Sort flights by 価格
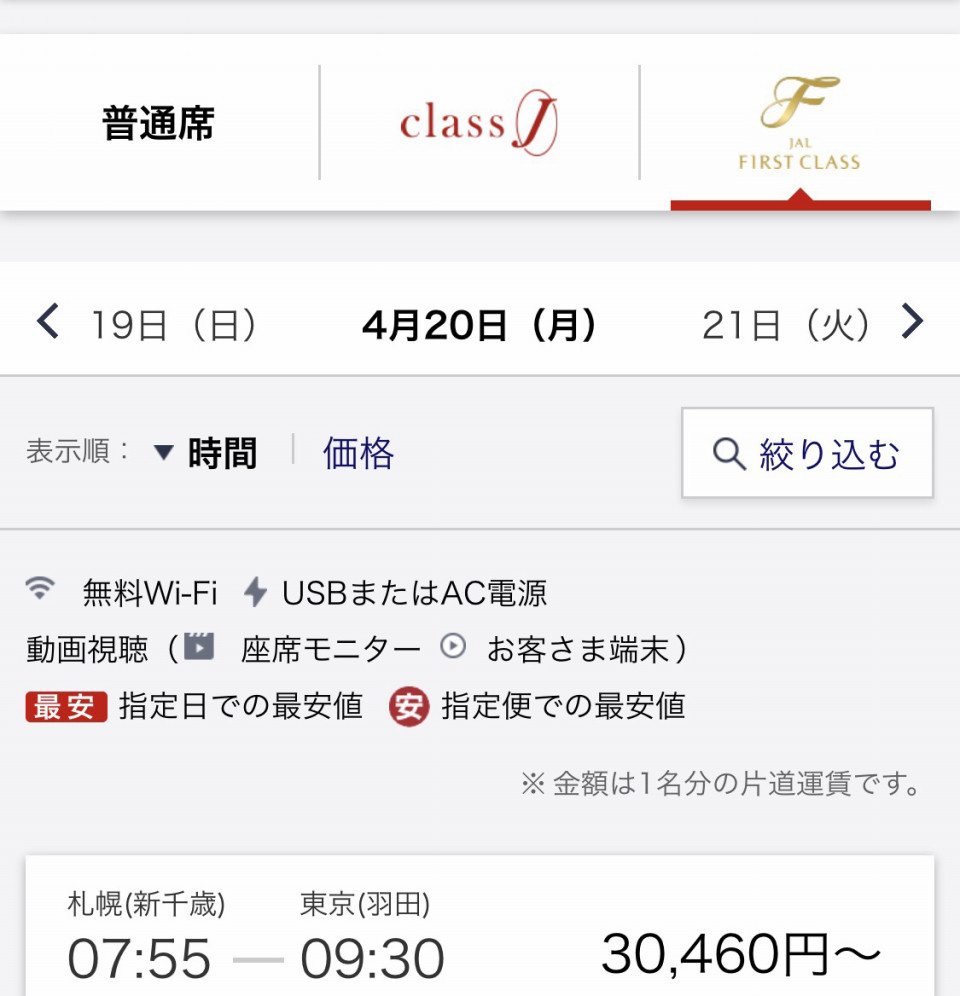This screenshot has height=996, width=960. pyautogui.click(x=358, y=454)
